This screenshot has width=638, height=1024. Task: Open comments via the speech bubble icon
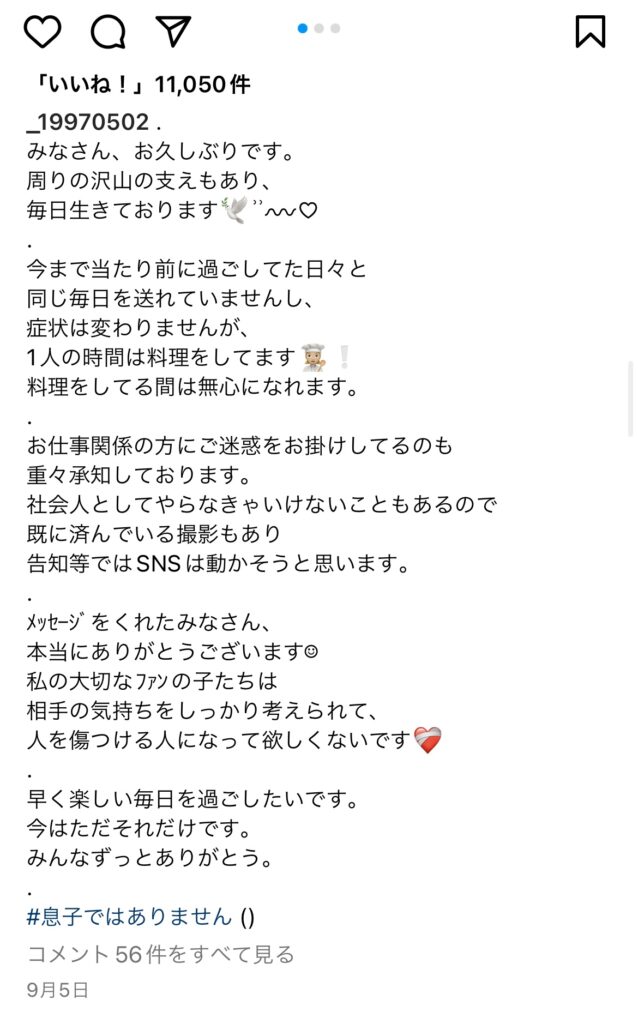click(x=108, y=31)
